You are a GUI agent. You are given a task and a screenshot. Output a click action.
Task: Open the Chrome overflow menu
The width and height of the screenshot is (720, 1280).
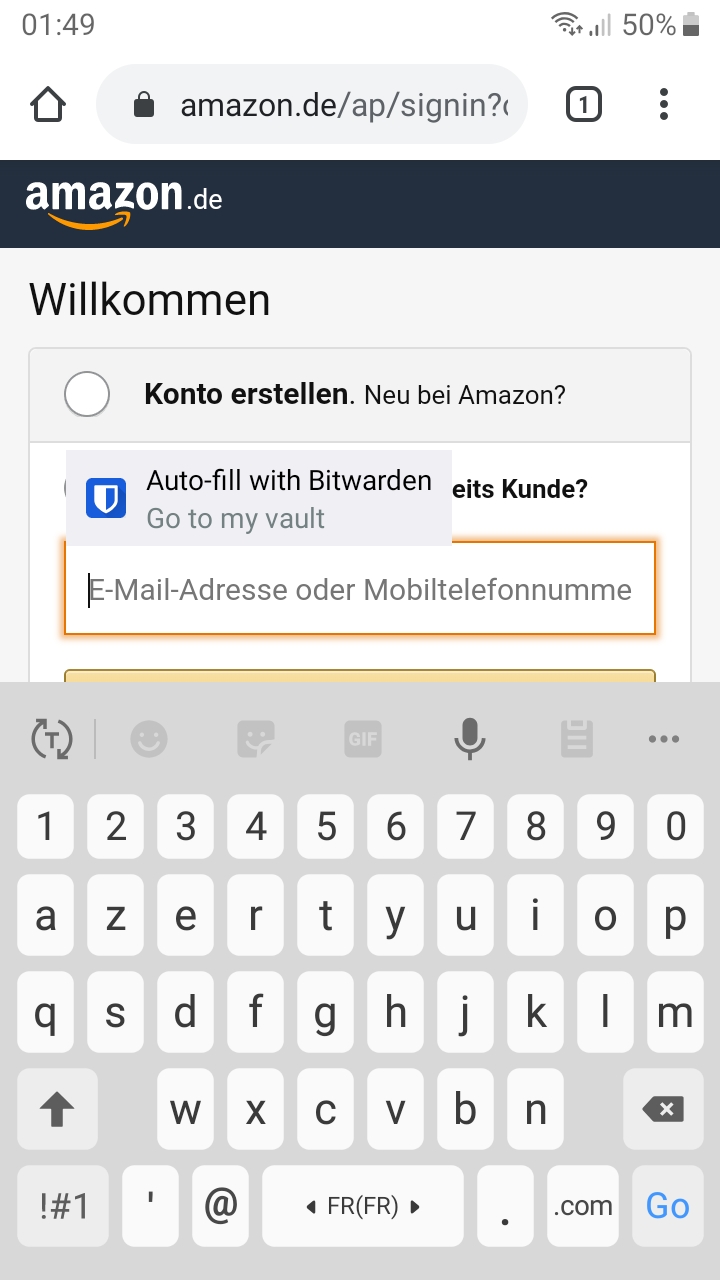pyautogui.click(x=664, y=105)
